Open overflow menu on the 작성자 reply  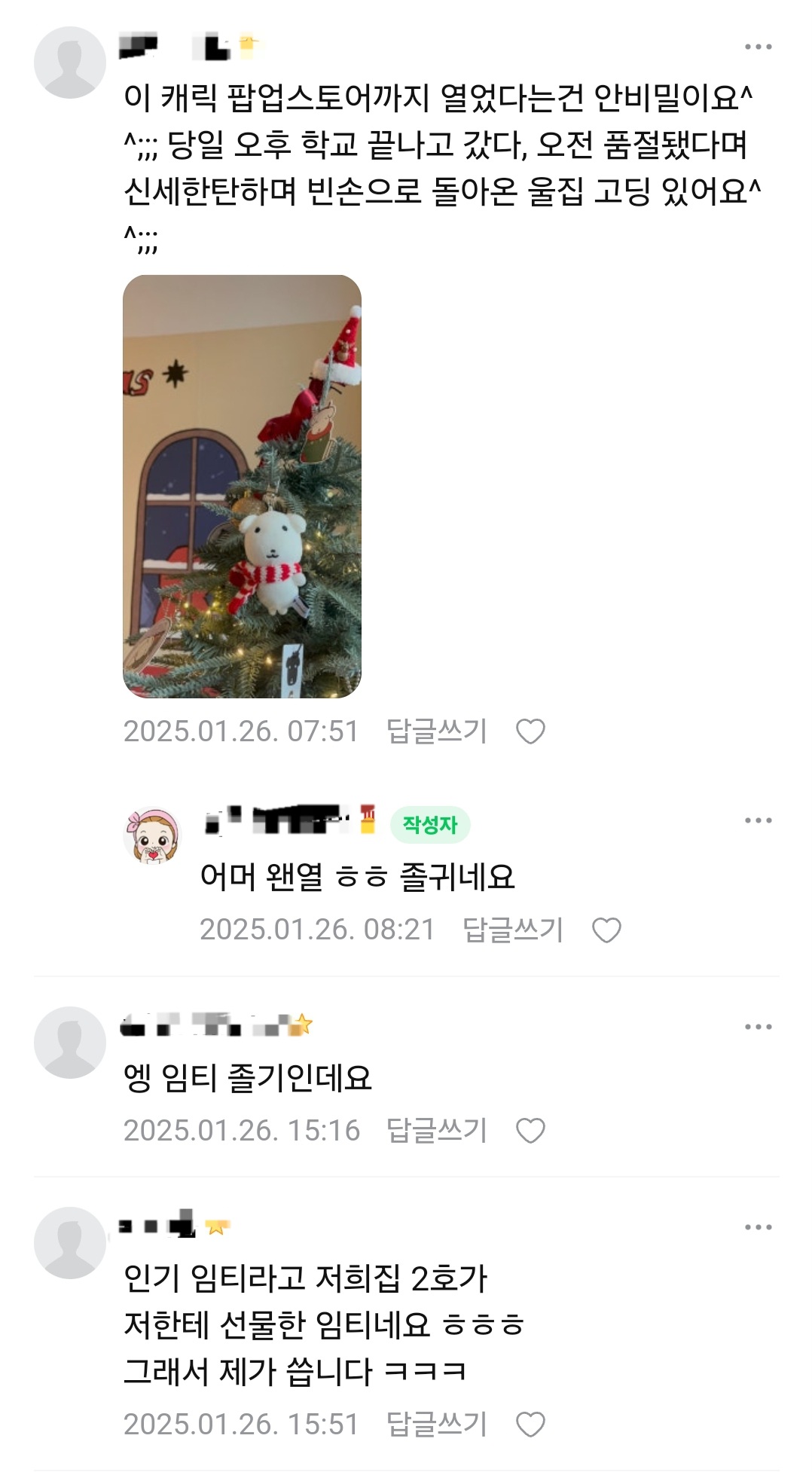coord(758,820)
